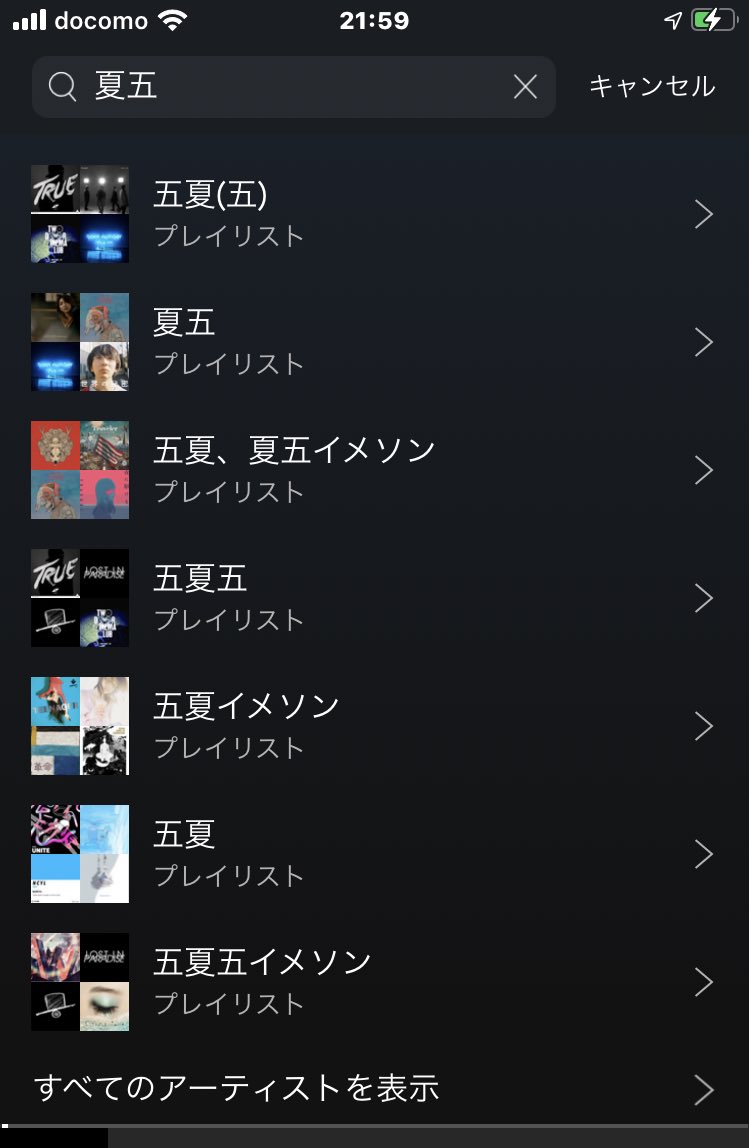Cancel the search with キャンセル
The height and width of the screenshot is (1148, 749).
click(x=652, y=87)
